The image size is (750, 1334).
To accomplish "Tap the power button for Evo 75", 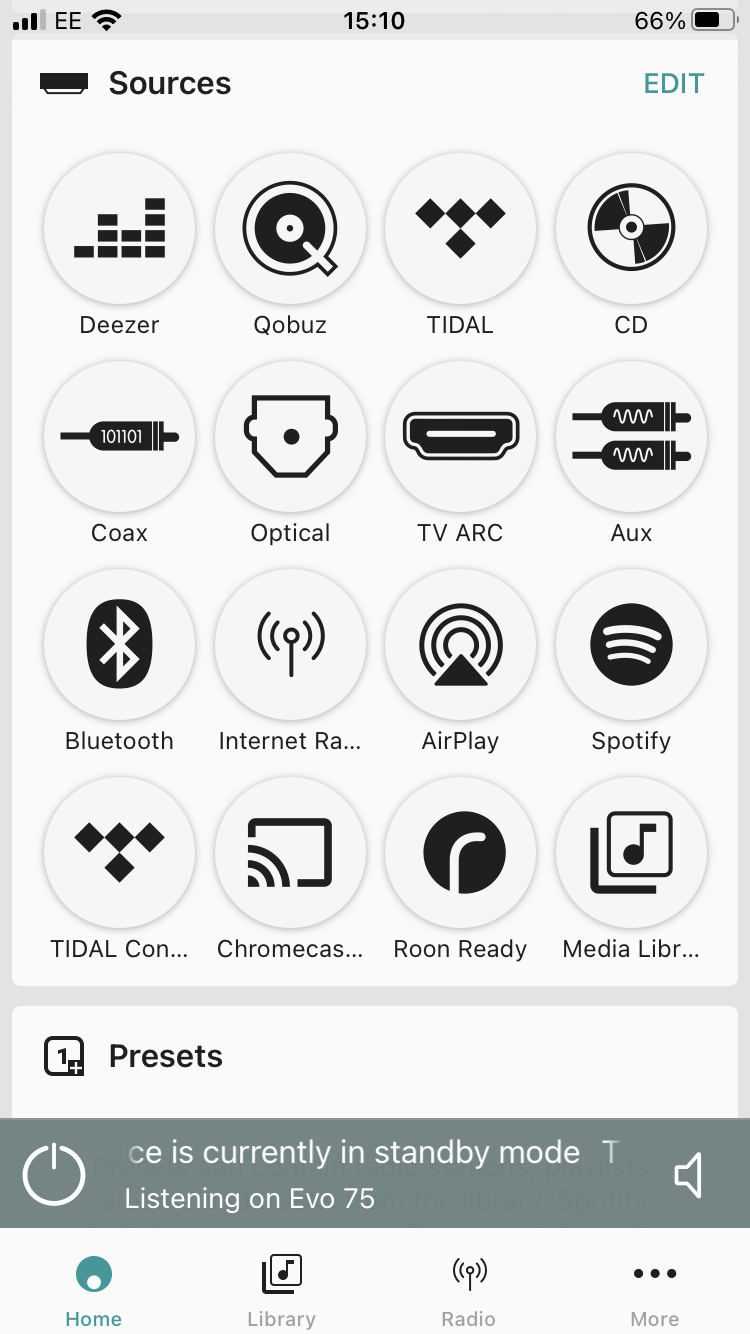I will (54, 1174).
